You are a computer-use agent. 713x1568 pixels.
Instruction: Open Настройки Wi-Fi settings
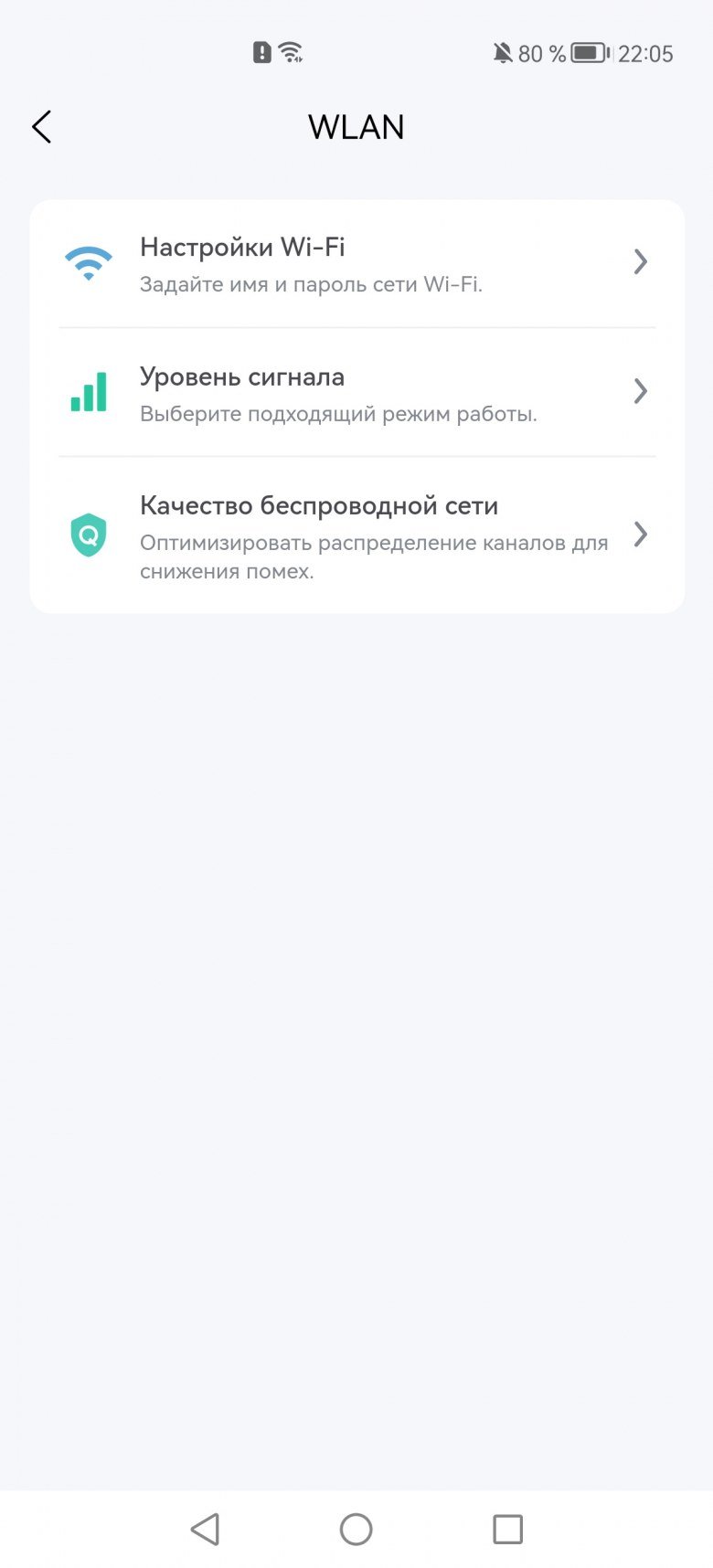(356, 263)
